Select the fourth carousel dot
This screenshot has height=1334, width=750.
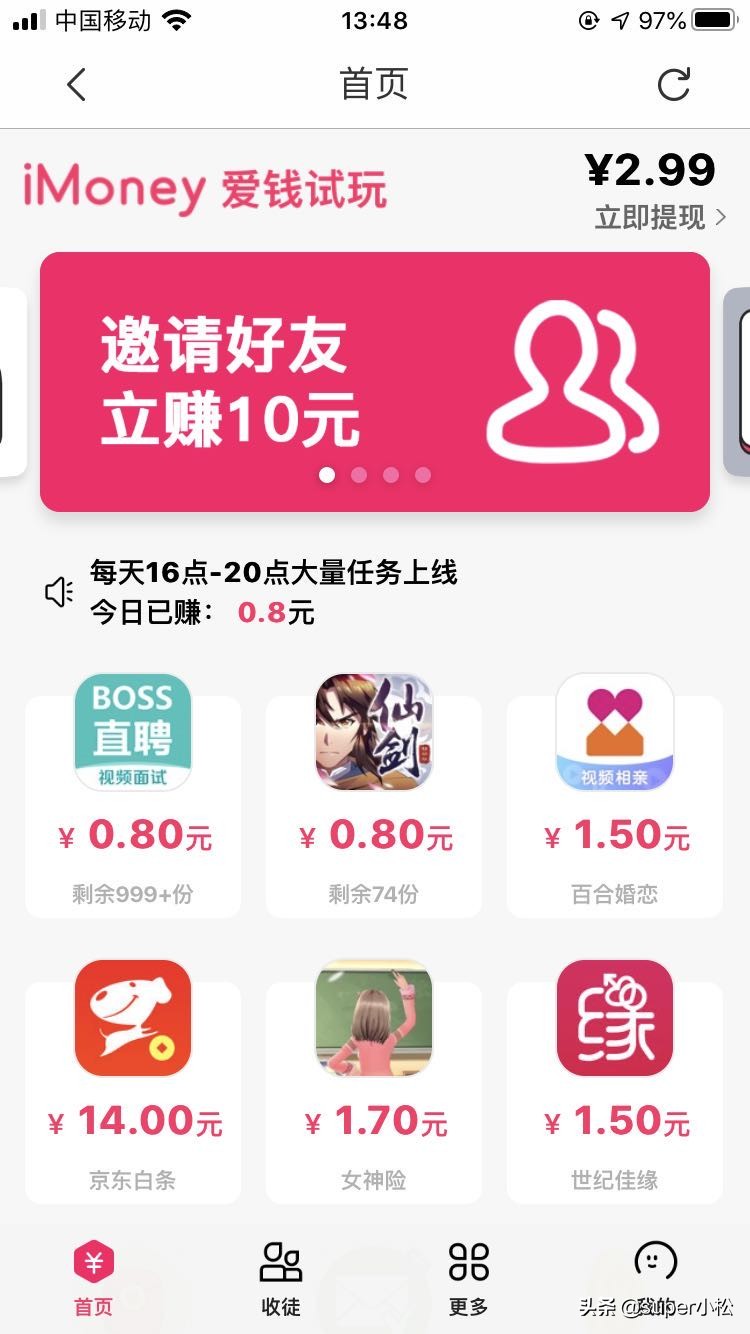(423, 475)
